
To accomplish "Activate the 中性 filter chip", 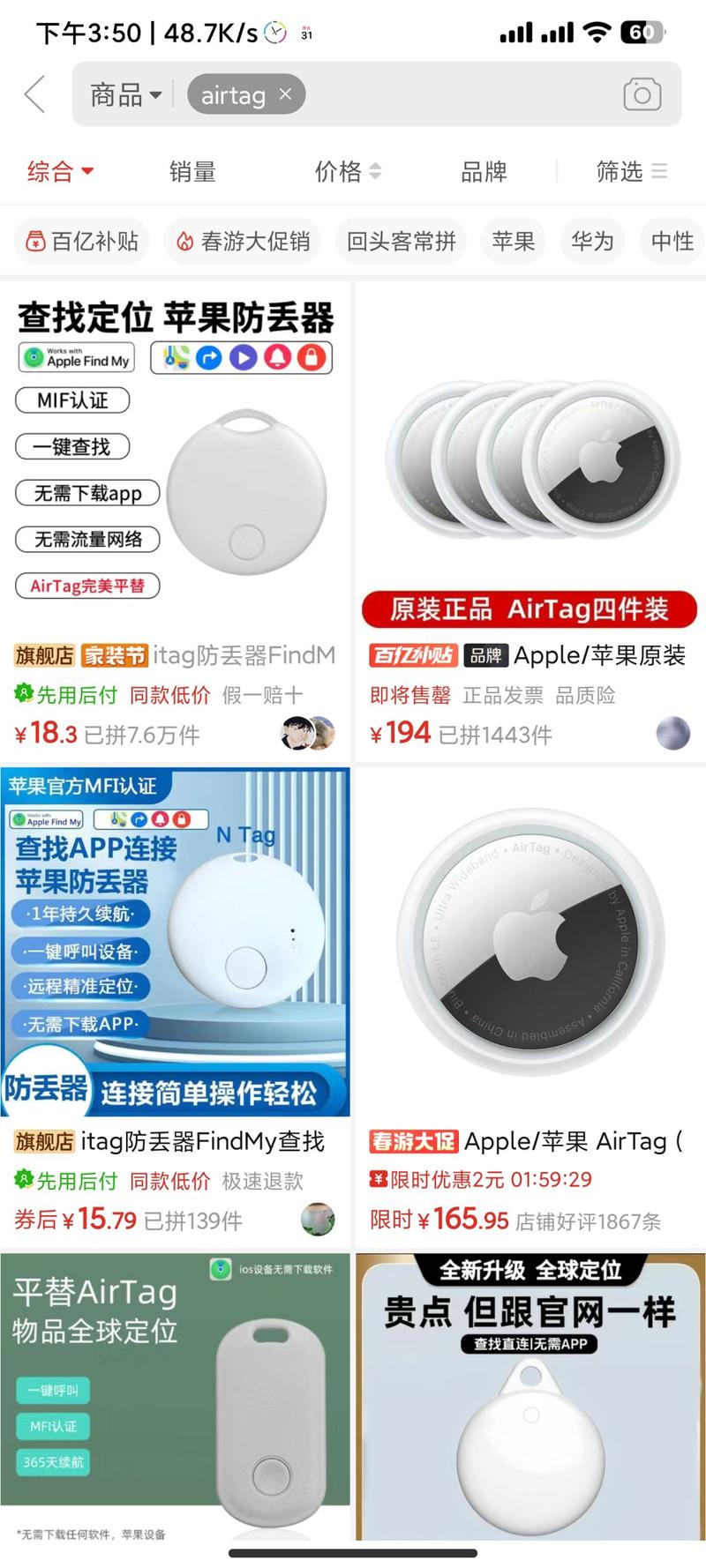I will [671, 241].
